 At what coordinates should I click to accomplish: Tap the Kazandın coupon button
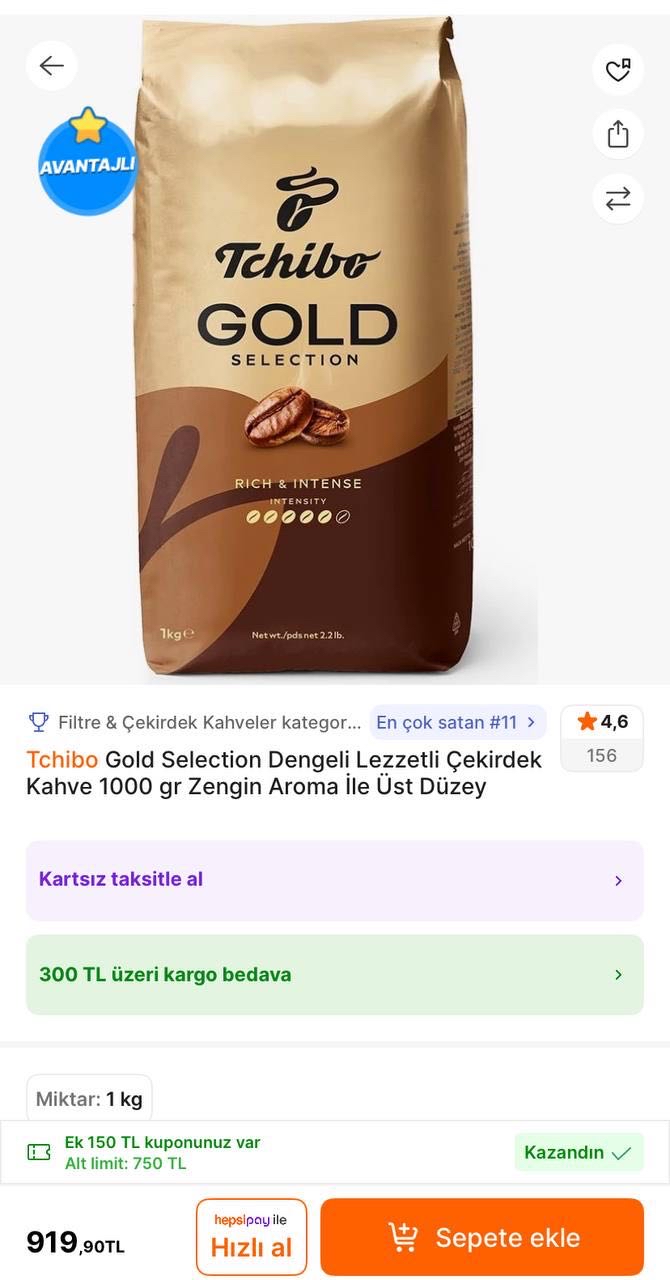coord(578,1152)
